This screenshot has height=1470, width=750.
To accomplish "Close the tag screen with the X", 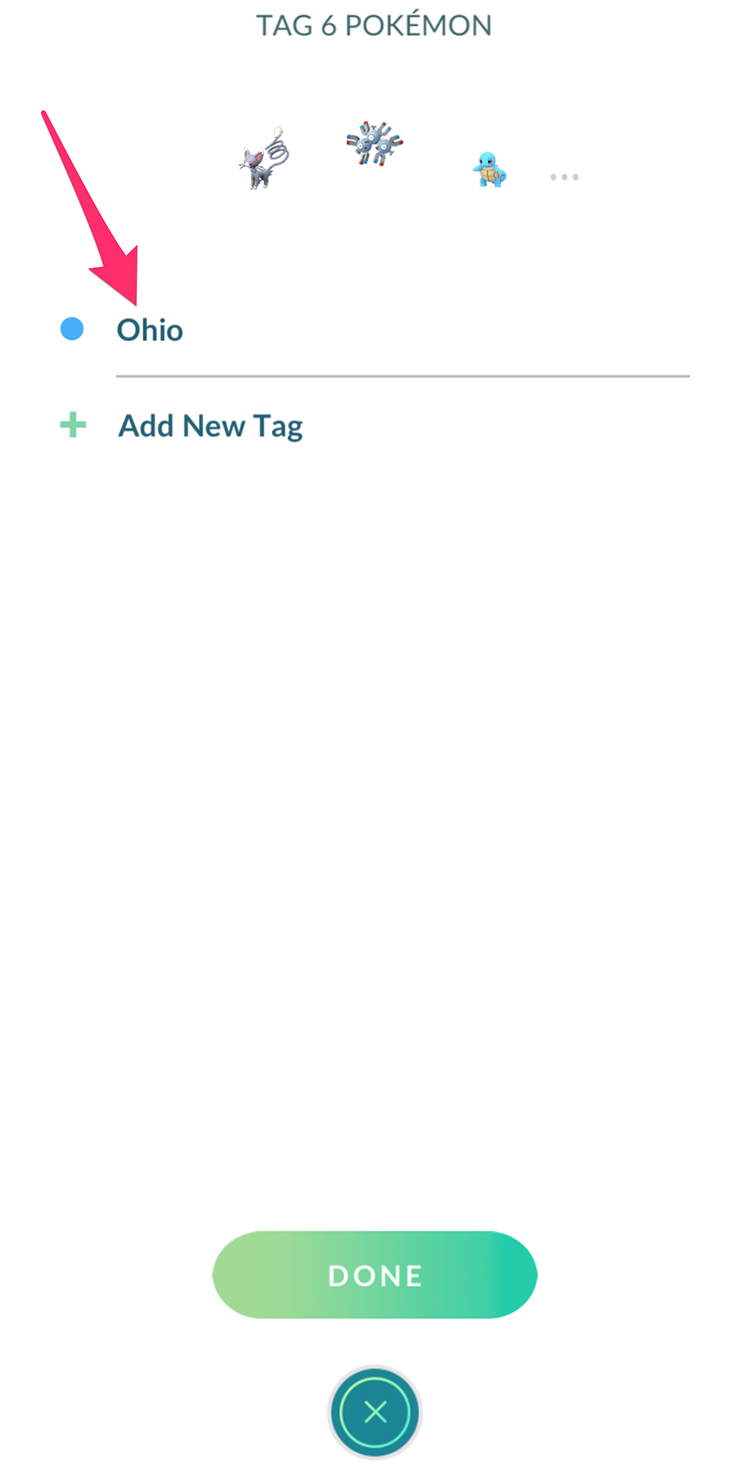I will pyautogui.click(x=375, y=1412).
